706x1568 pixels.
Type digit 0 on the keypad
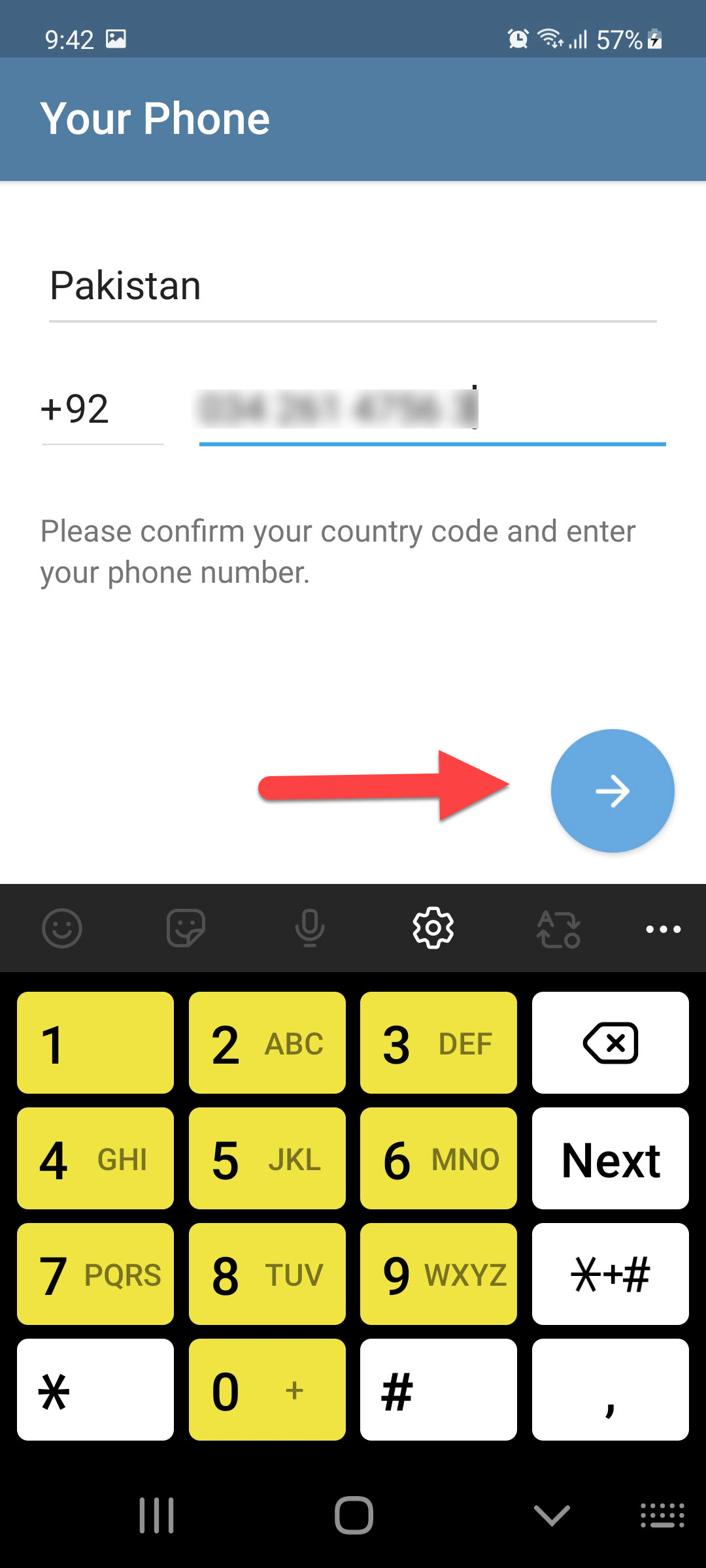click(x=267, y=1390)
